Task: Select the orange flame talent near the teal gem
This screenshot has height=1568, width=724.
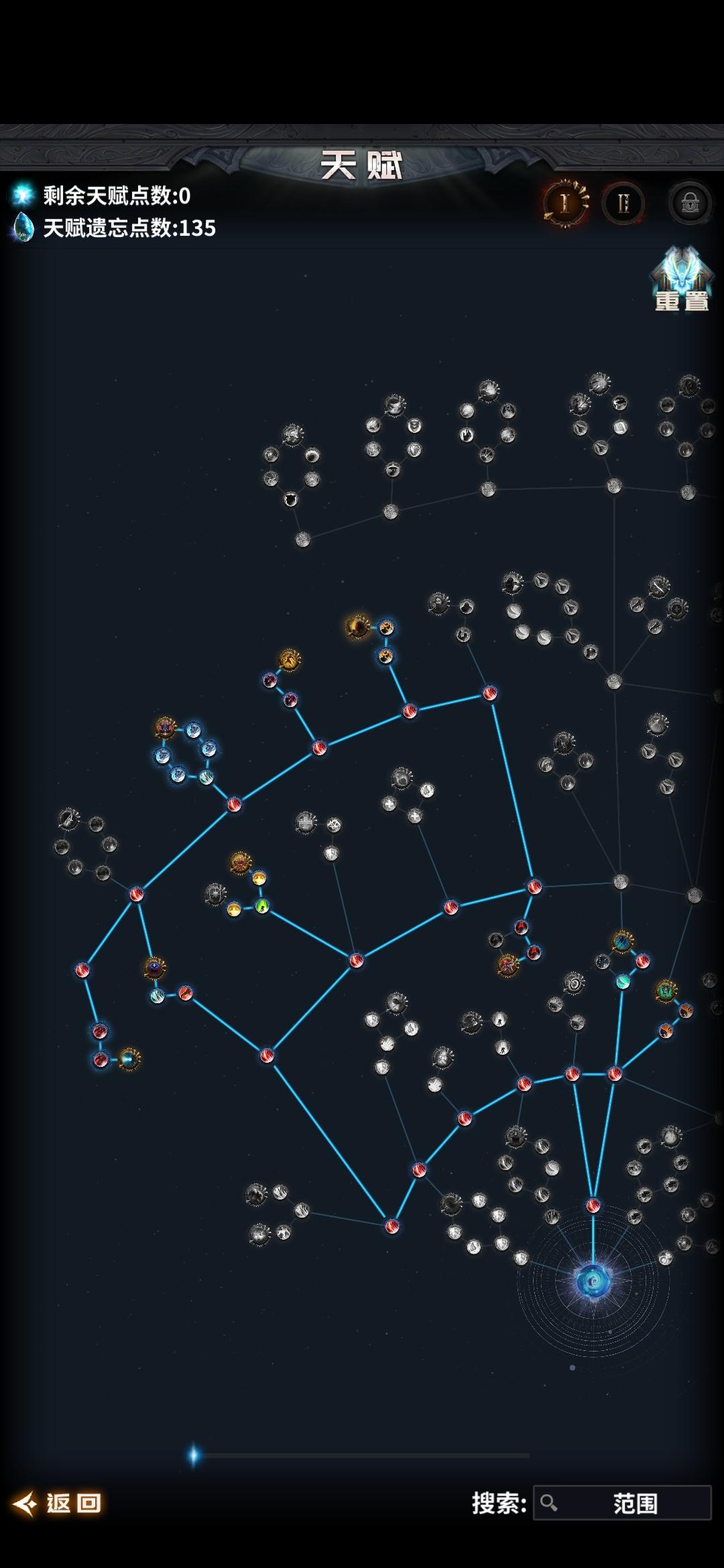Action: pos(685,1010)
